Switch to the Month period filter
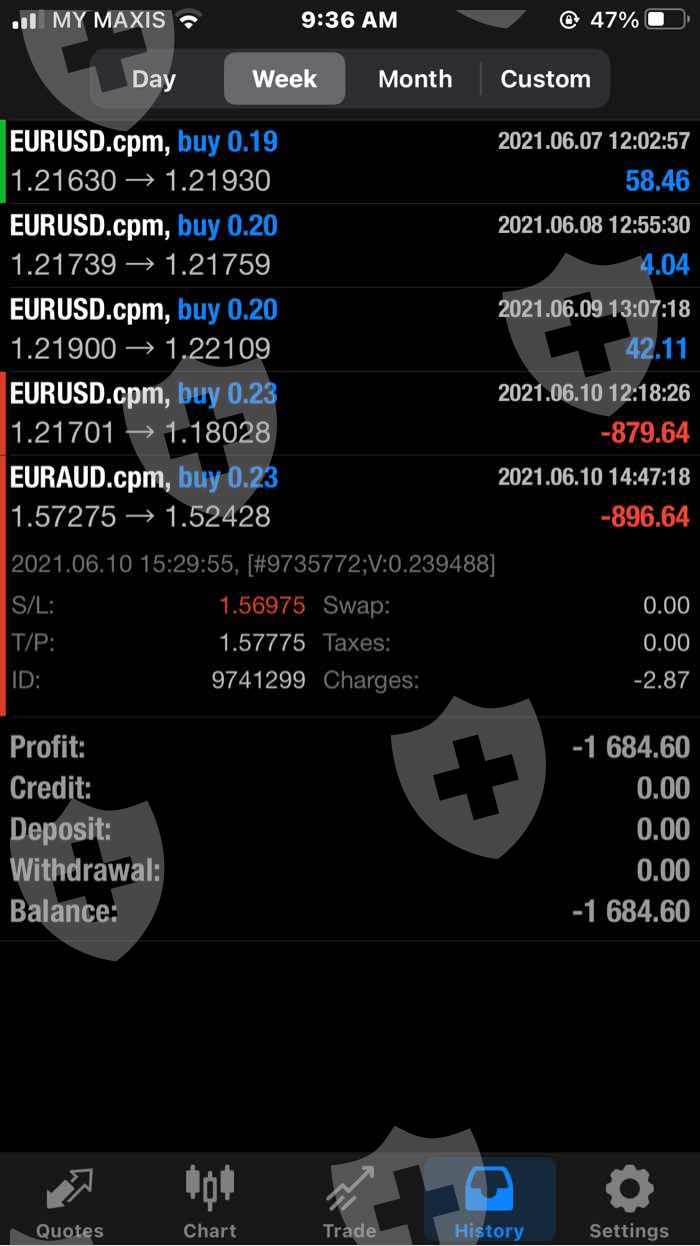The width and height of the screenshot is (700, 1246). [415, 79]
